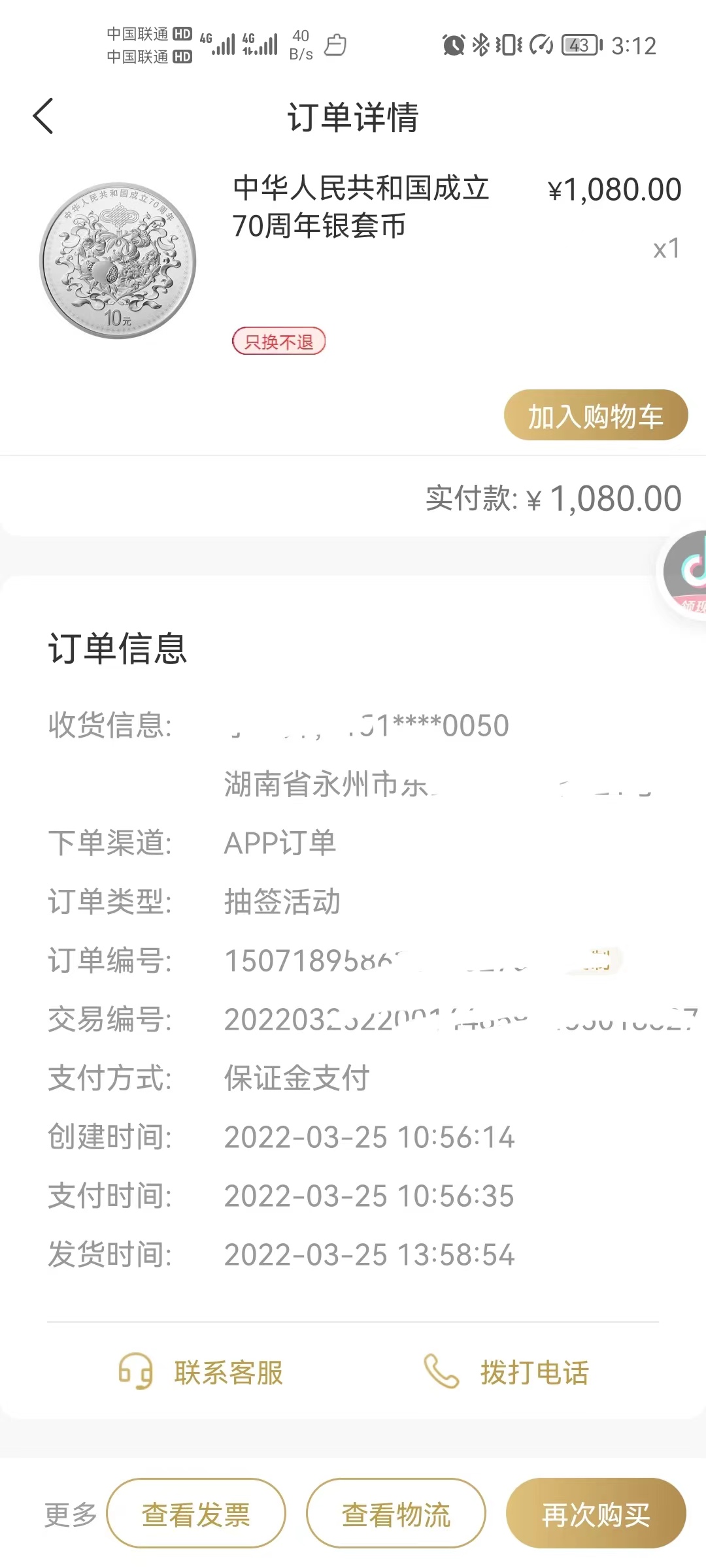Viewport: 706px width, 1568px height.
Task: Tap 拨打电话 to call support
Action: coord(507,1372)
